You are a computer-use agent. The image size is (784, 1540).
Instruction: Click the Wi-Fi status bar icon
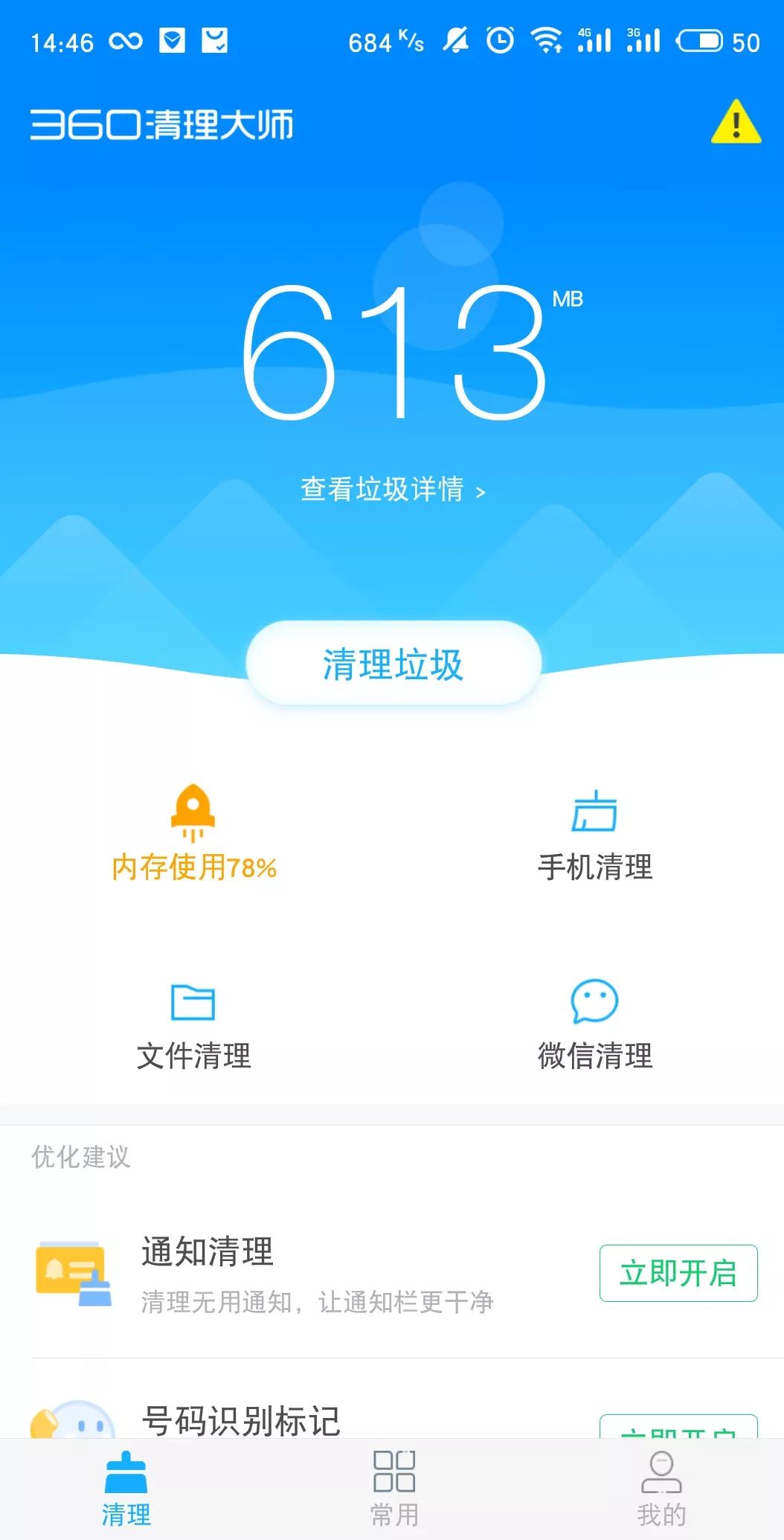pos(548,41)
